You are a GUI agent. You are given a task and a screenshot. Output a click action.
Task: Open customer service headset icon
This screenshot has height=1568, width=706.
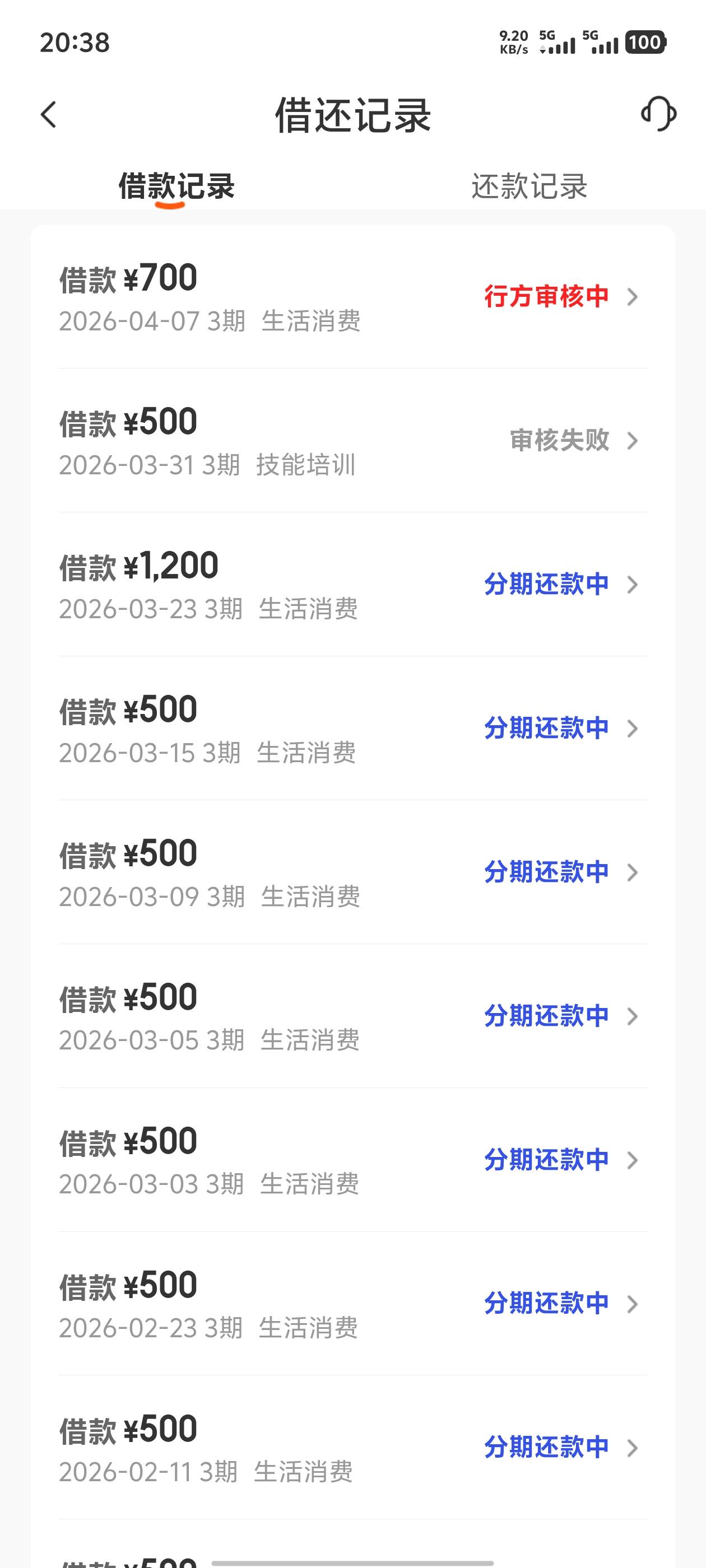click(658, 114)
